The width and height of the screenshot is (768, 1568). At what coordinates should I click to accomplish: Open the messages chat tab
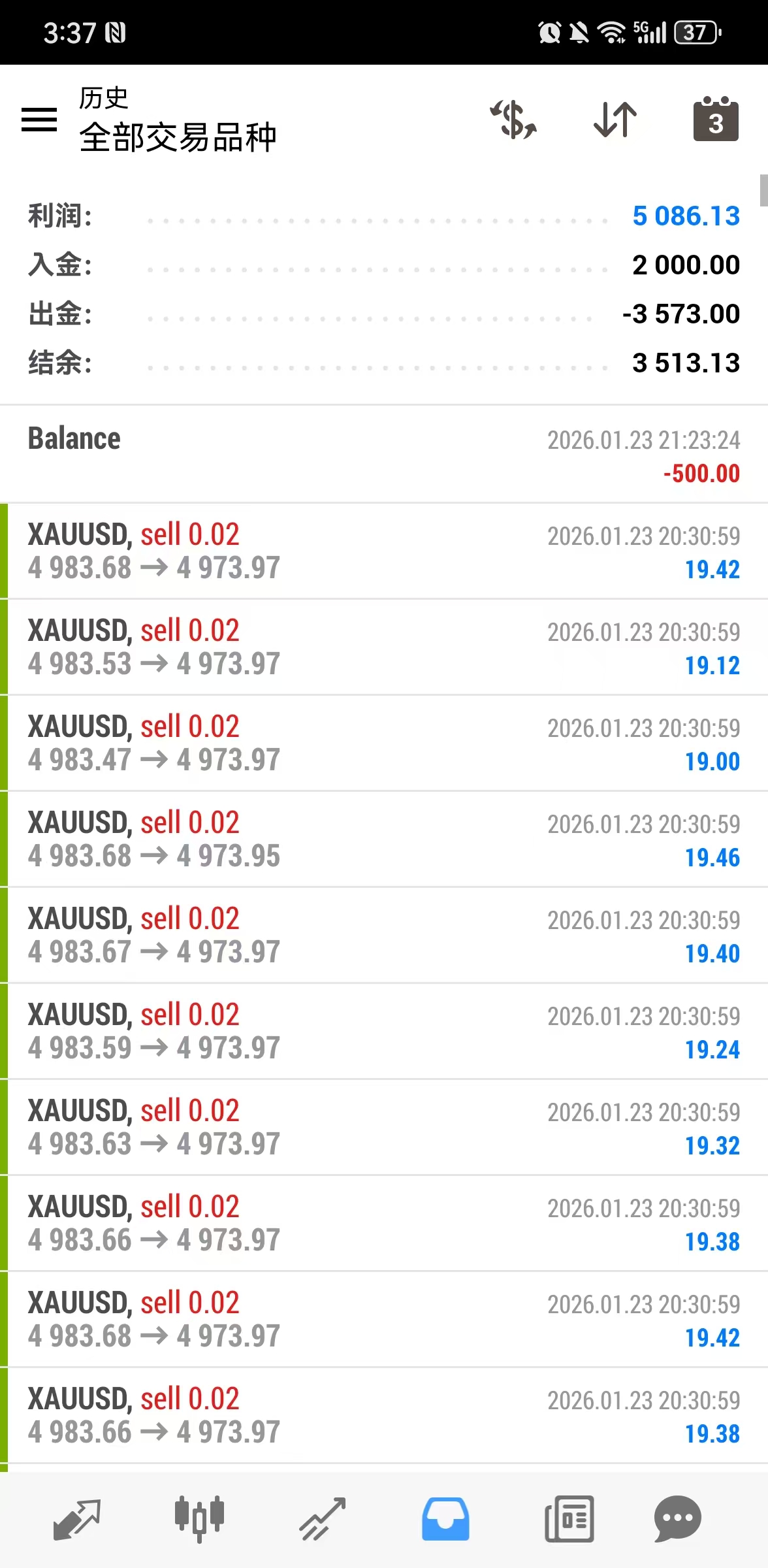(677, 1518)
